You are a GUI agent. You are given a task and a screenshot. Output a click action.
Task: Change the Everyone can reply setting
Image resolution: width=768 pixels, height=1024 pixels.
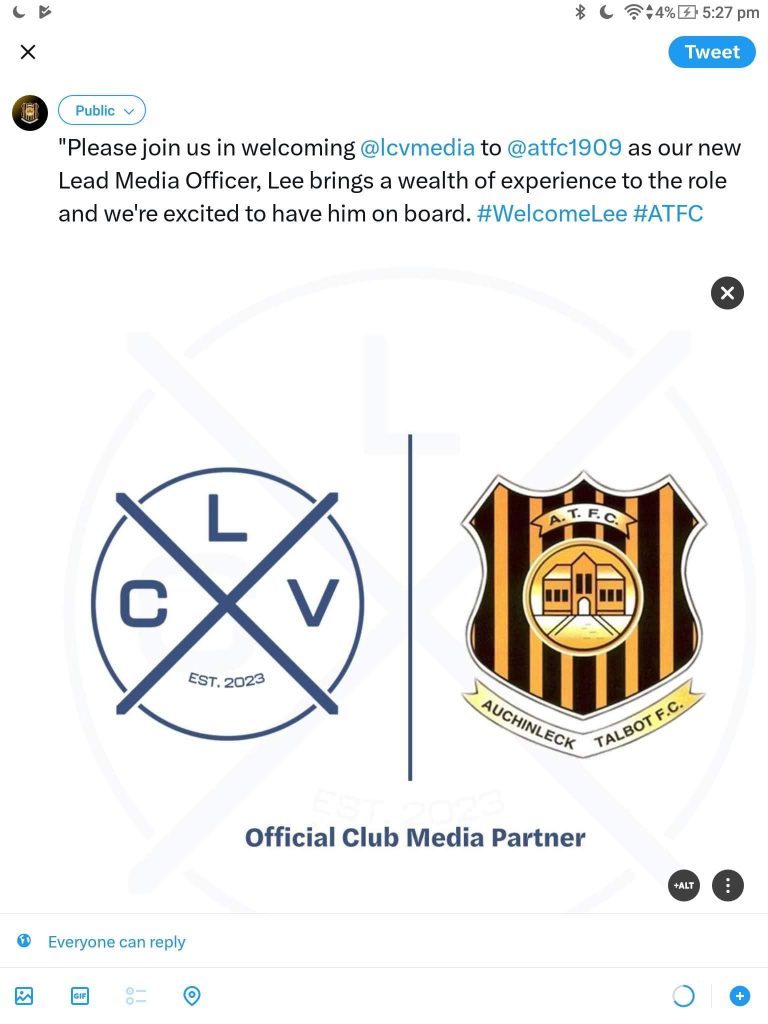(x=116, y=942)
